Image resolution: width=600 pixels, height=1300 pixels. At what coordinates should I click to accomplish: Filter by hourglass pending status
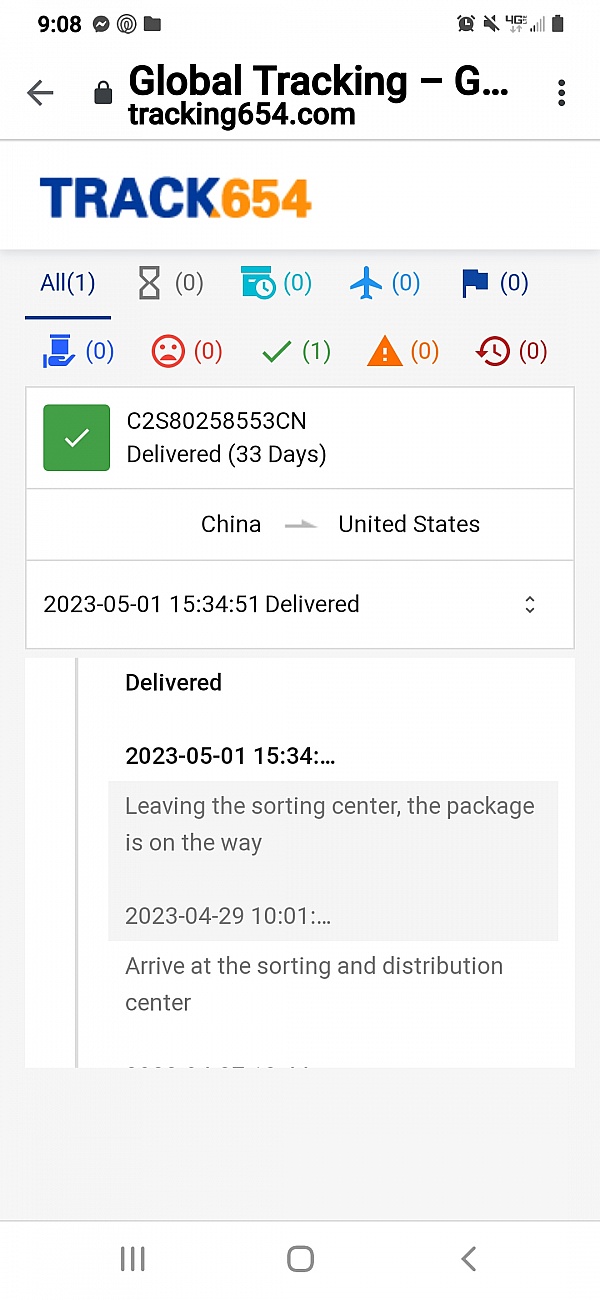click(x=169, y=283)
